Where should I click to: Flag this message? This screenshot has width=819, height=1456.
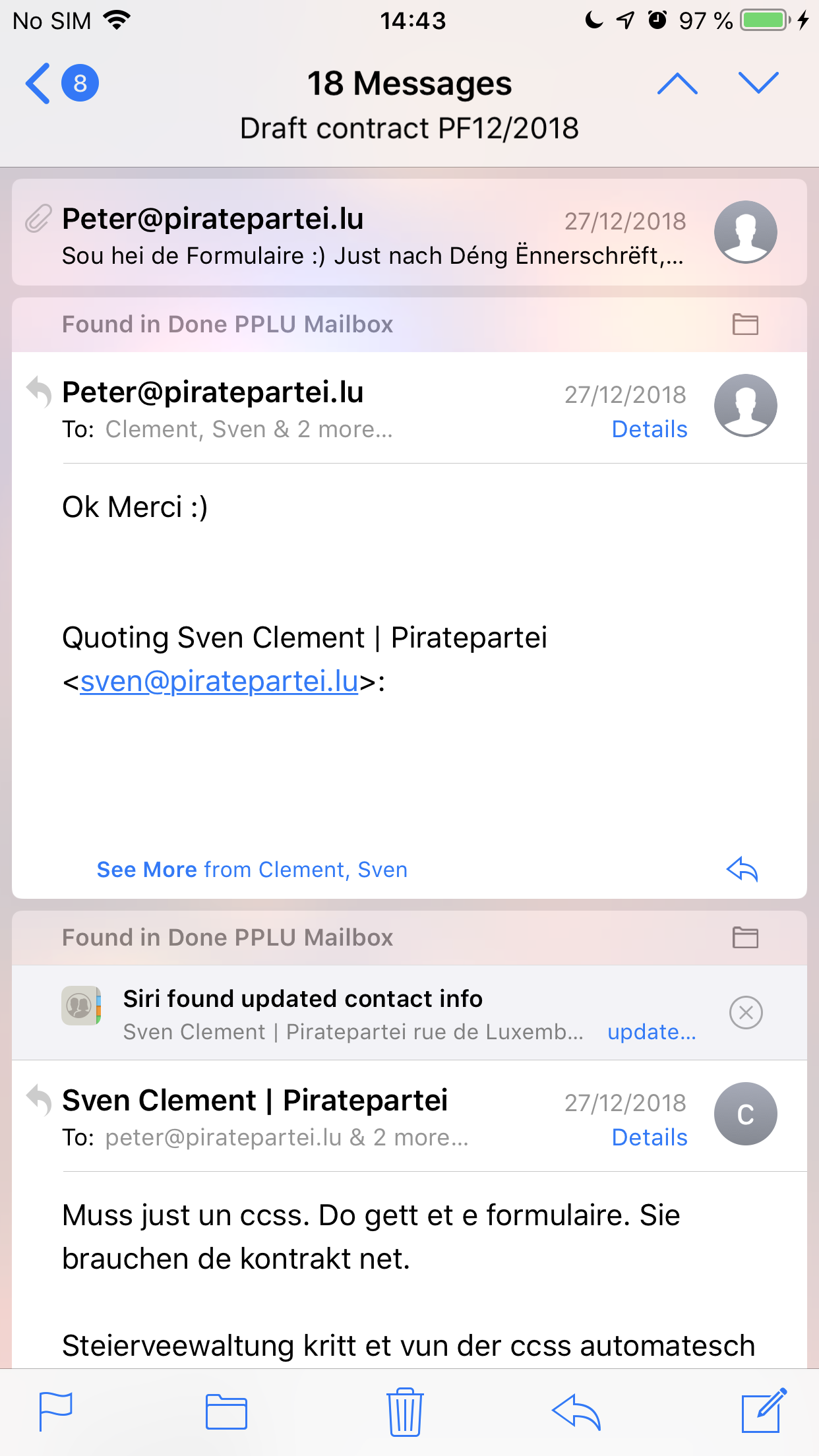point(55,1412)
